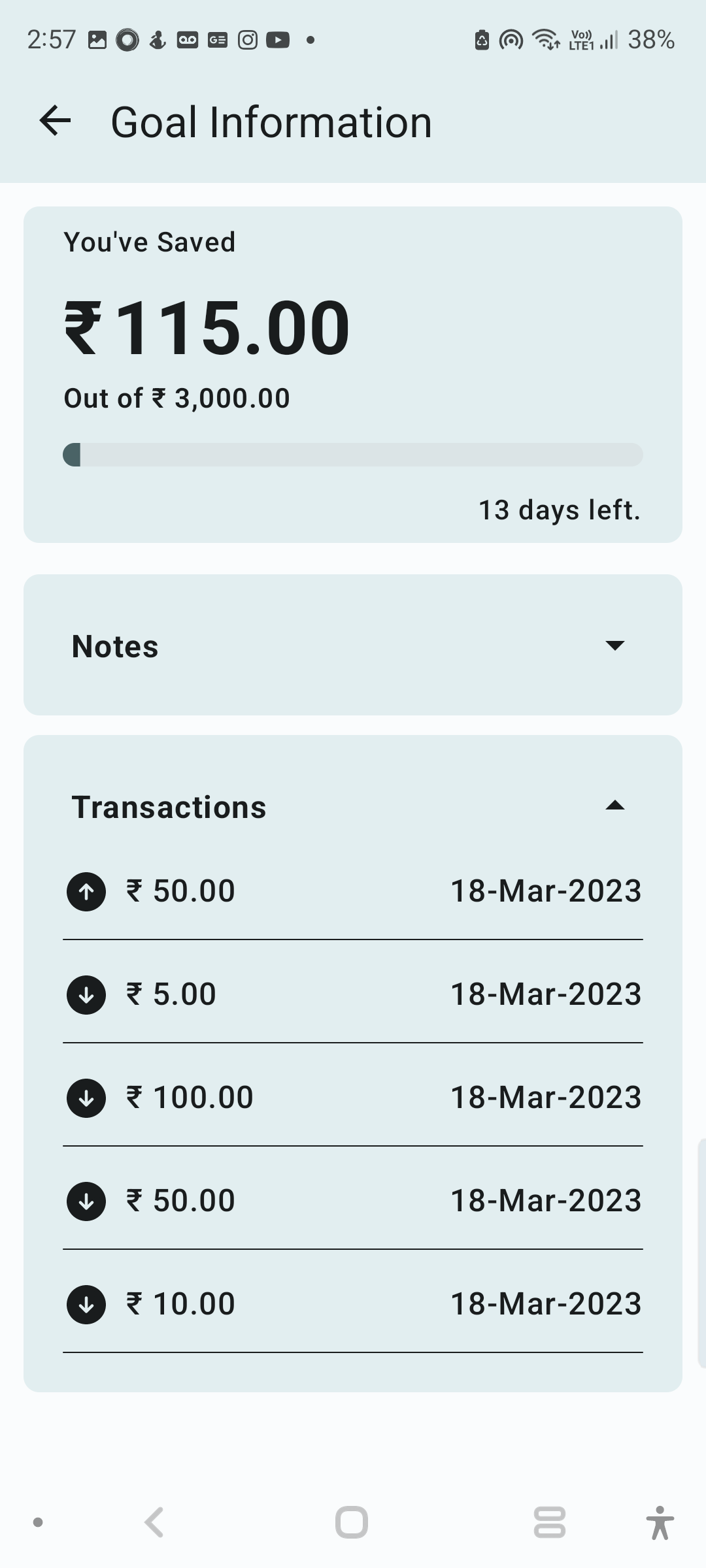Select the ₹ 100.00 transaction dated 18-Mar-2023
706x1568 pixels.
pyautogui.click(x=353, y=1098)
